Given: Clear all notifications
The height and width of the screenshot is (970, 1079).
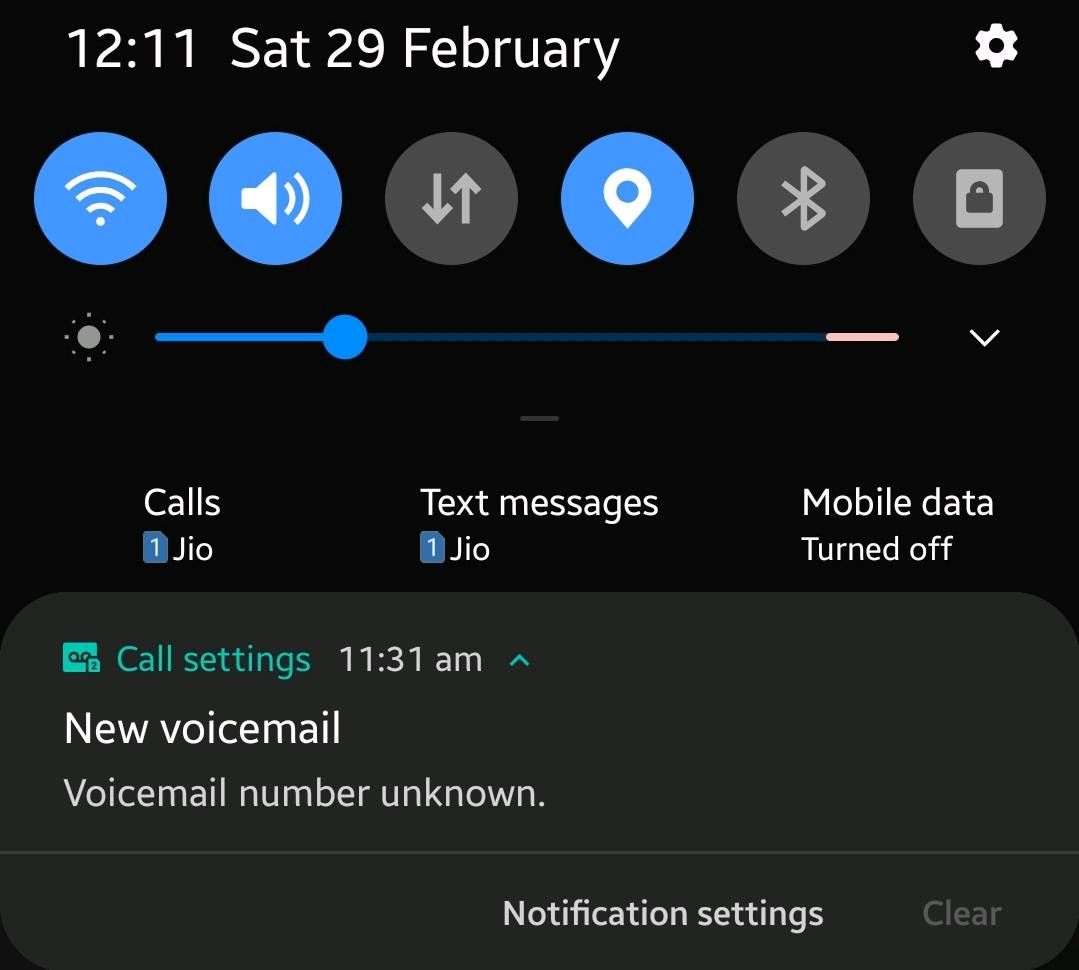Looking at the screenshot, I should click(x=961, y=913).
